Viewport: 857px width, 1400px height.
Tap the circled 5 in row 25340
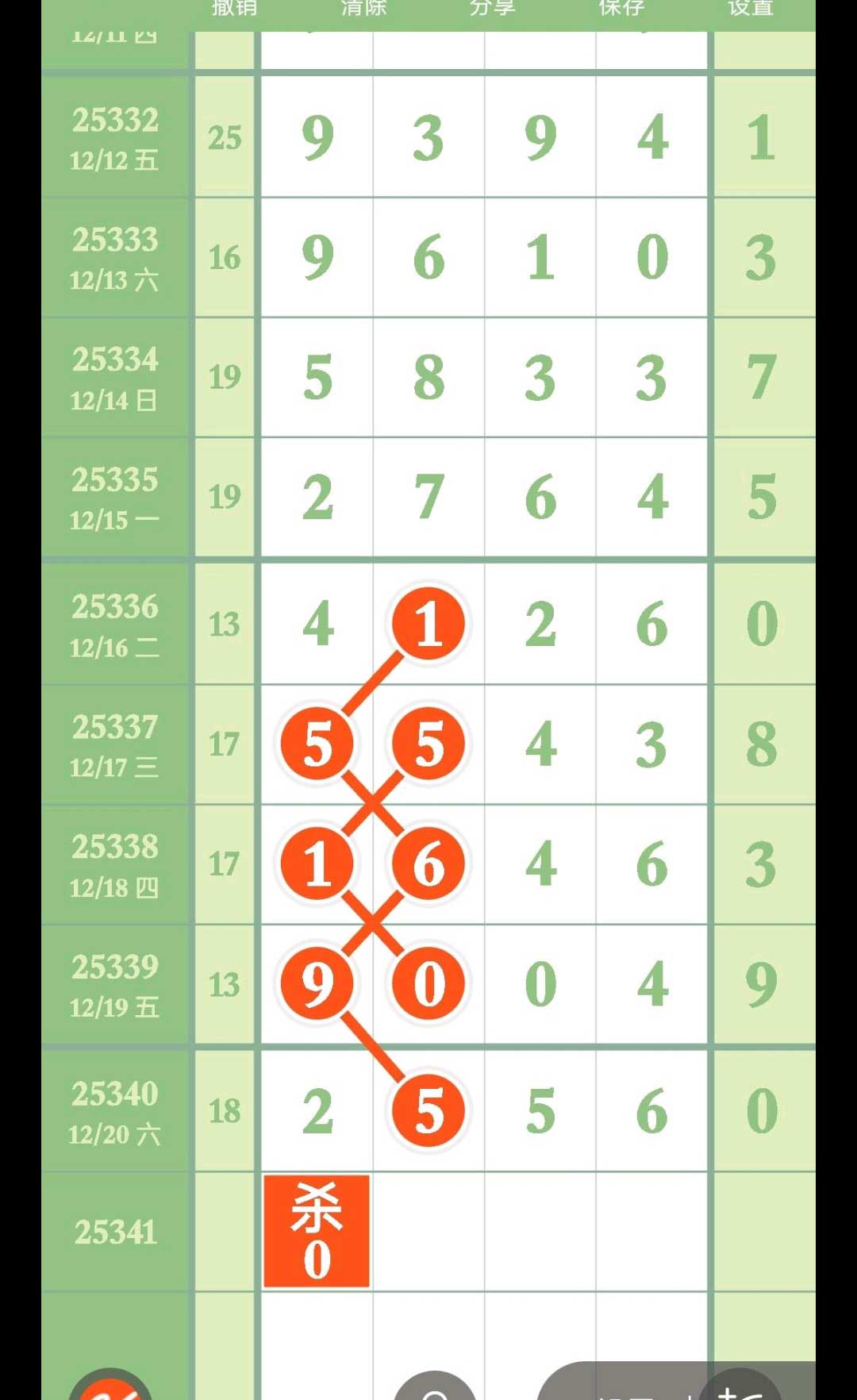tap(428, 1110)
